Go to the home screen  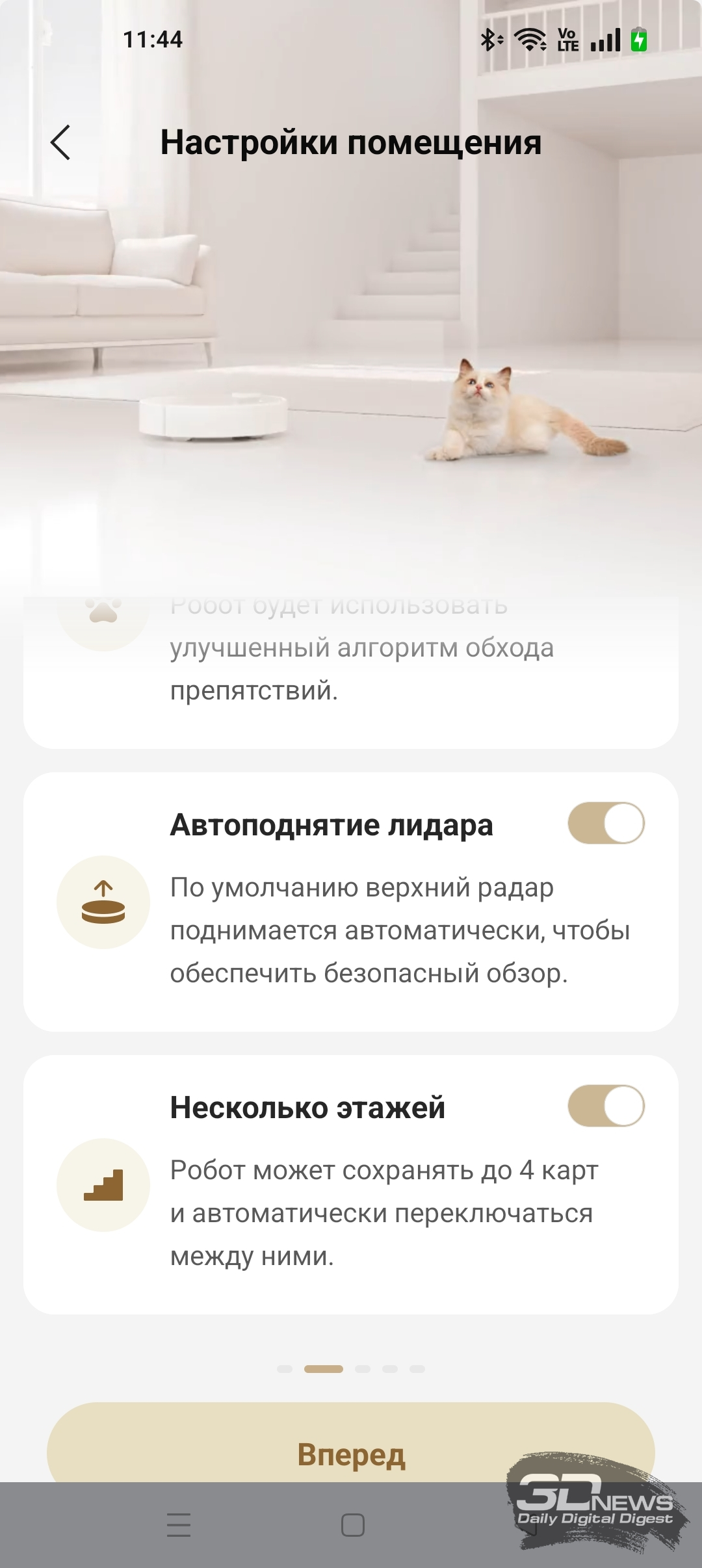[x=352, y=1524]
